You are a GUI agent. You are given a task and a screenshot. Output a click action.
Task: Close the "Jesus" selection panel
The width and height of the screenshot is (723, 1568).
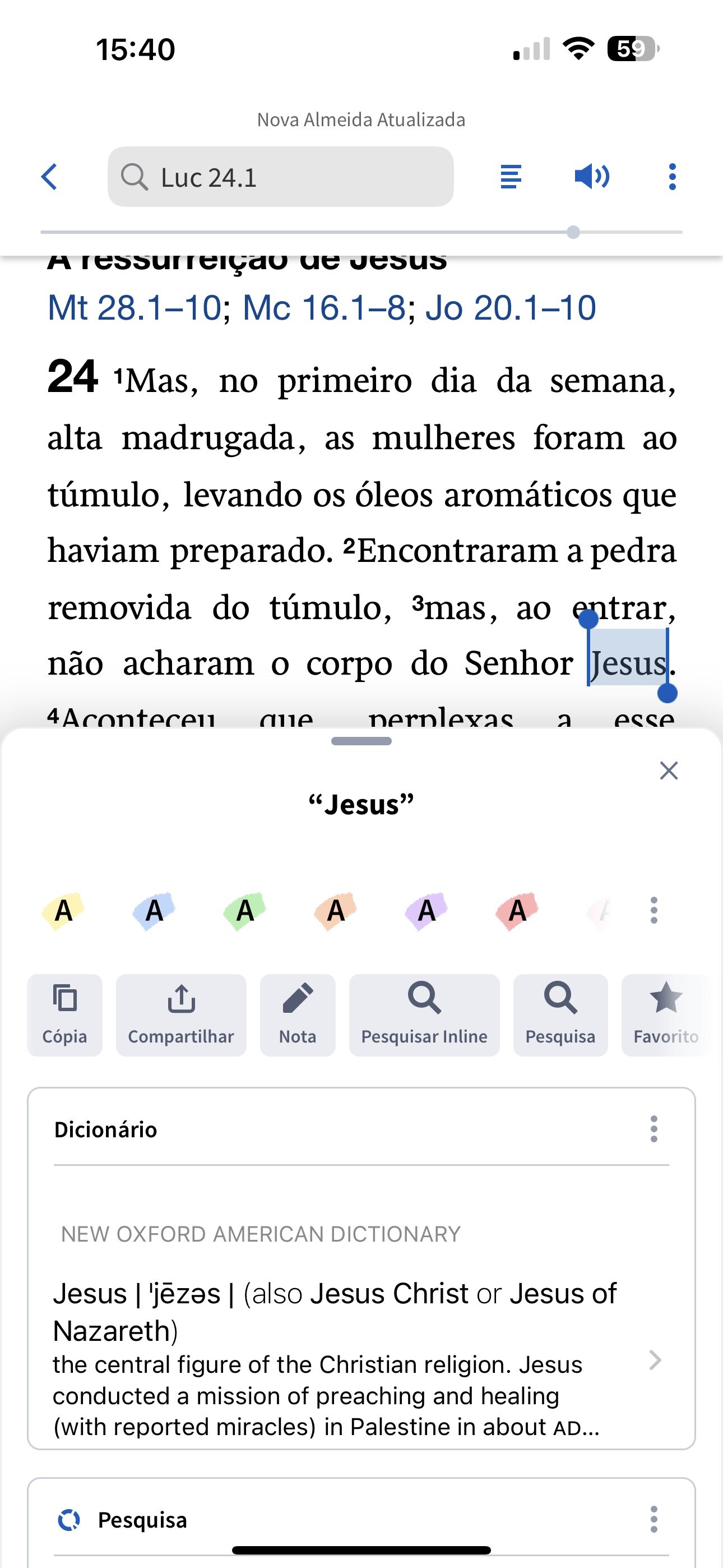click(668, 771)
